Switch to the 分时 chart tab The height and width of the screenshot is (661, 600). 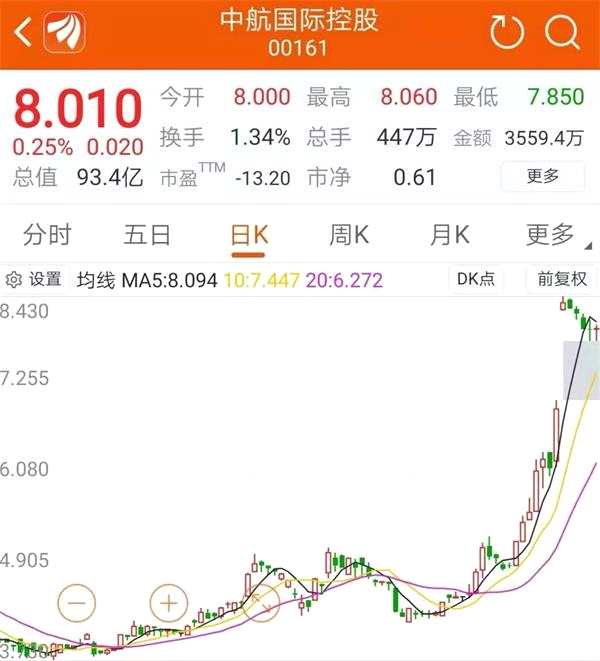coord(47,235)
